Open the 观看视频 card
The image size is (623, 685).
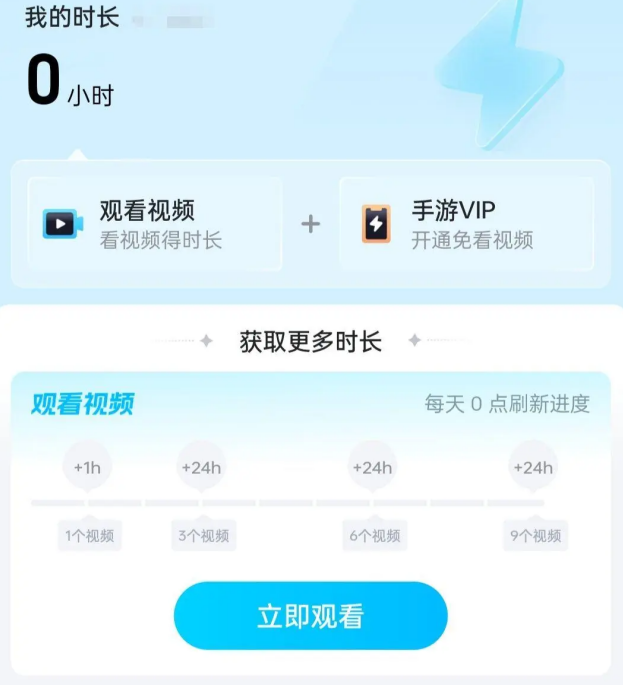tap(155, 224)
